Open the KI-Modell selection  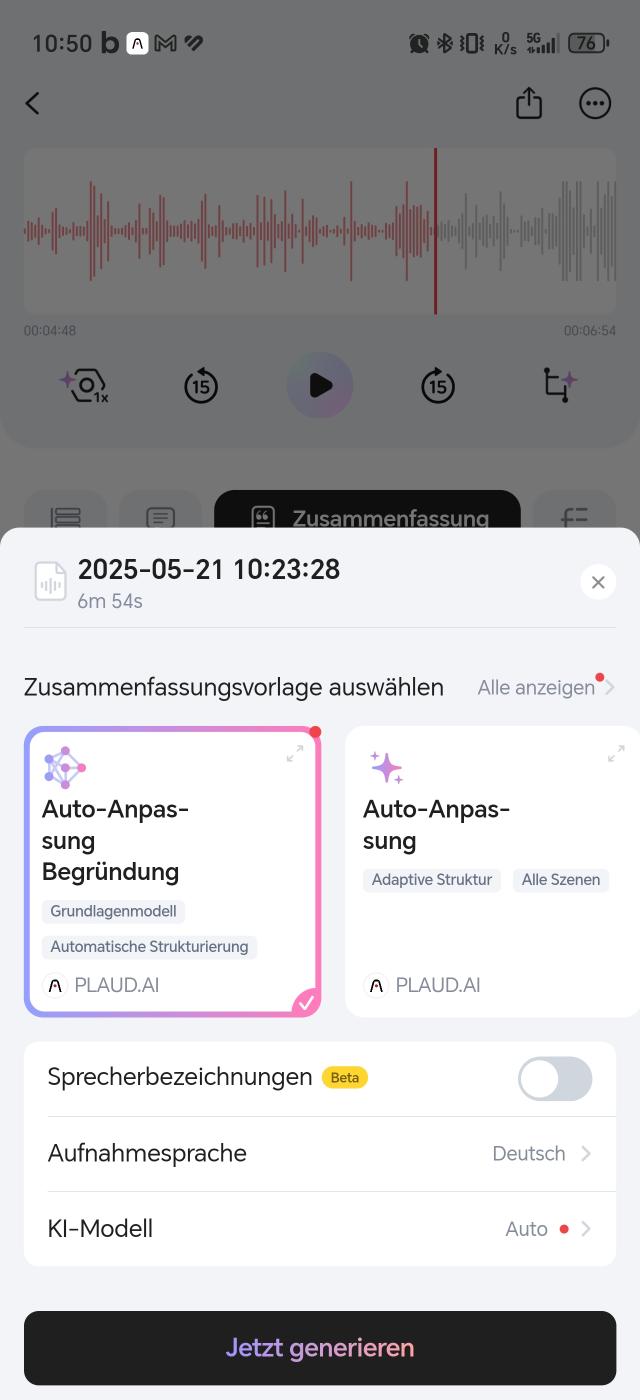320,1229
